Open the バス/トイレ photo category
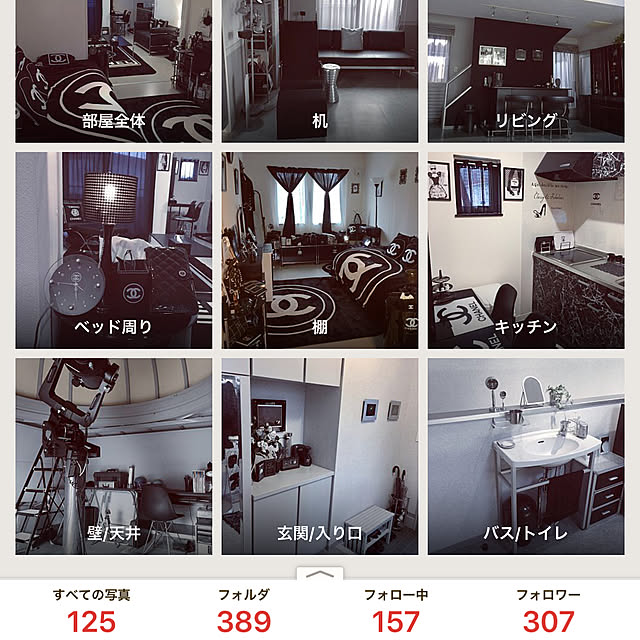Image resolution: width=640 pixels, height=640 pixels. pyautogui.click(x=526, y=456)
